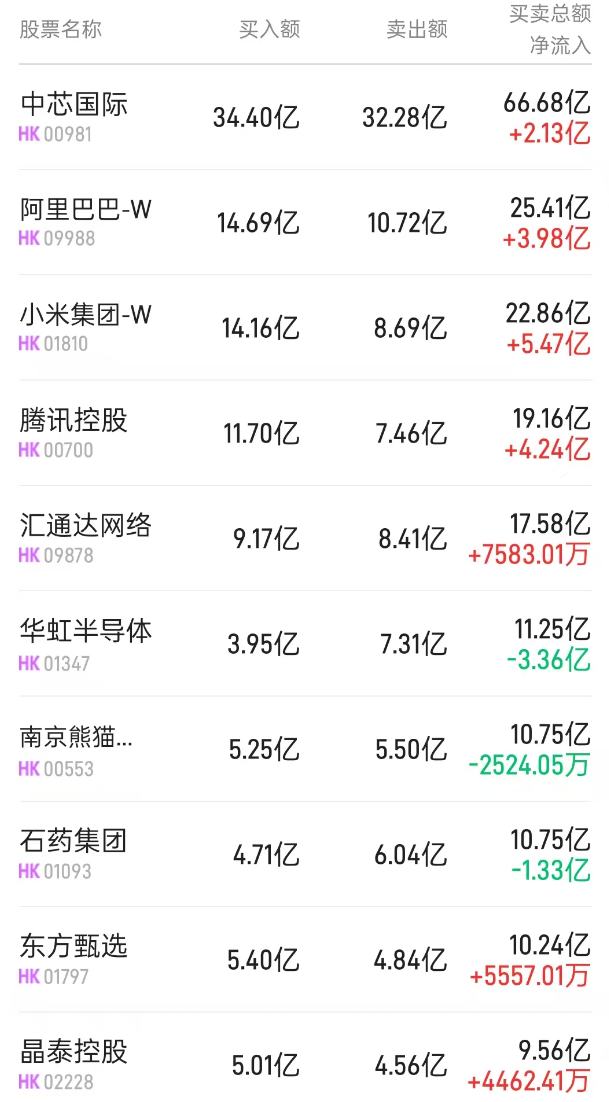The height and width of the screenshot is (1102, 609).
Task: View 石药集团 stock details
Action: pyautogui.click(x=304, y=855)
